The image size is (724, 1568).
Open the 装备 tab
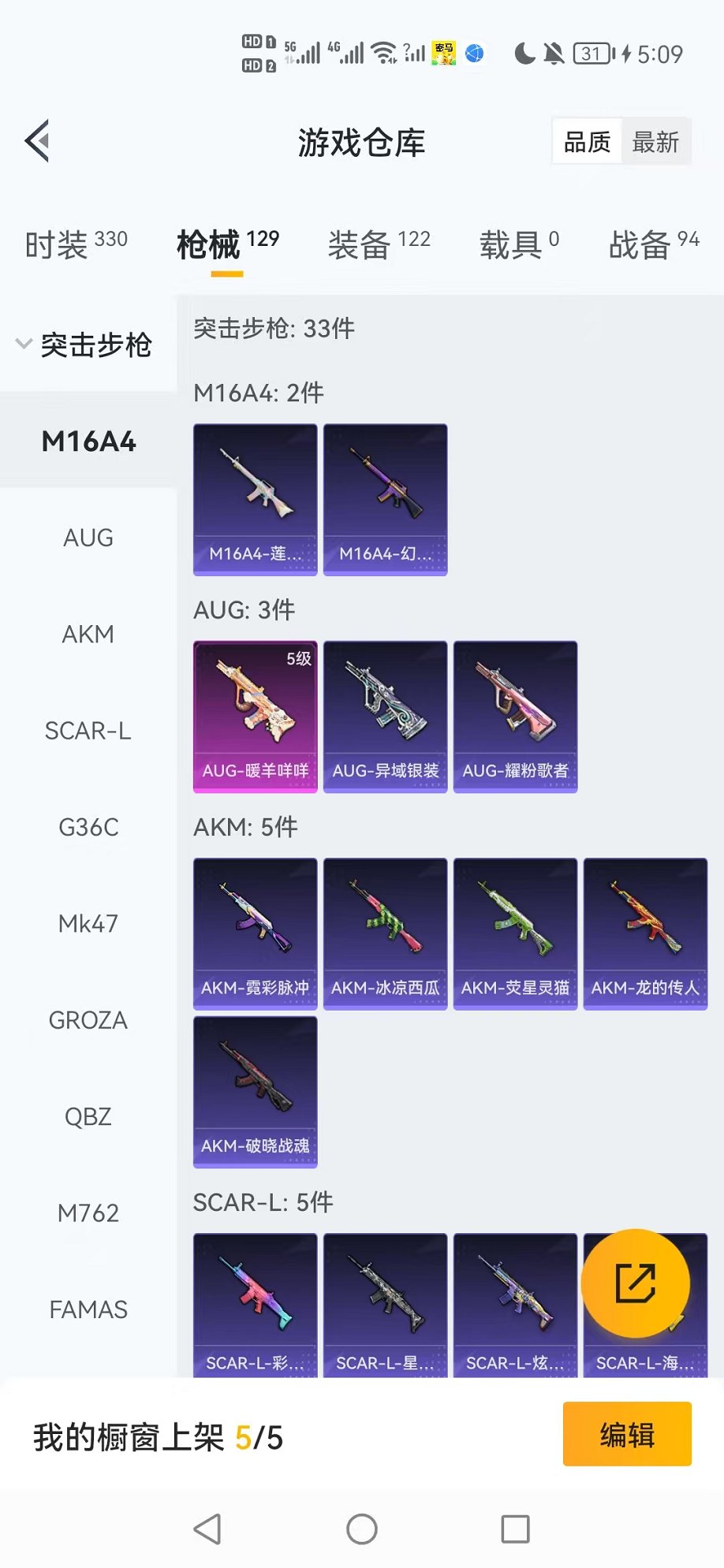(379, 244)
